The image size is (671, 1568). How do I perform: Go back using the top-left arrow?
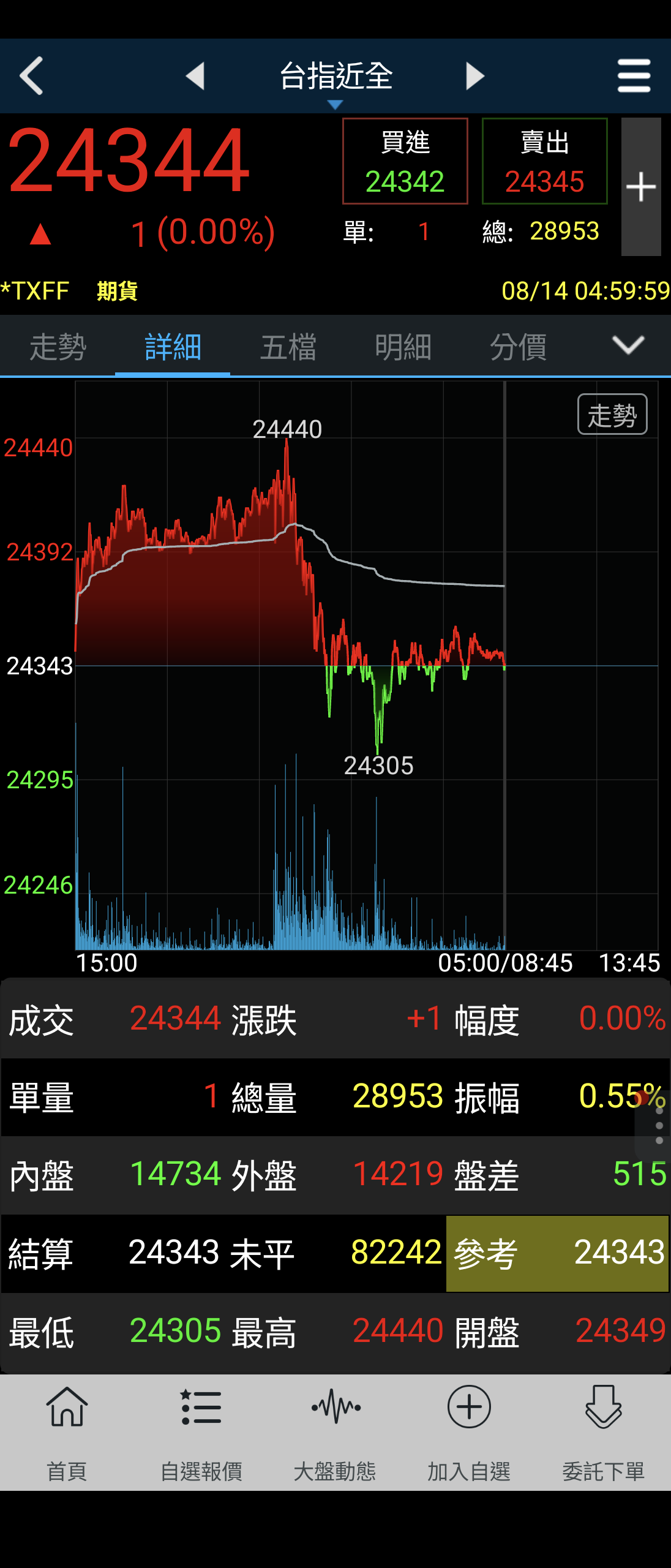pos(32,76)
